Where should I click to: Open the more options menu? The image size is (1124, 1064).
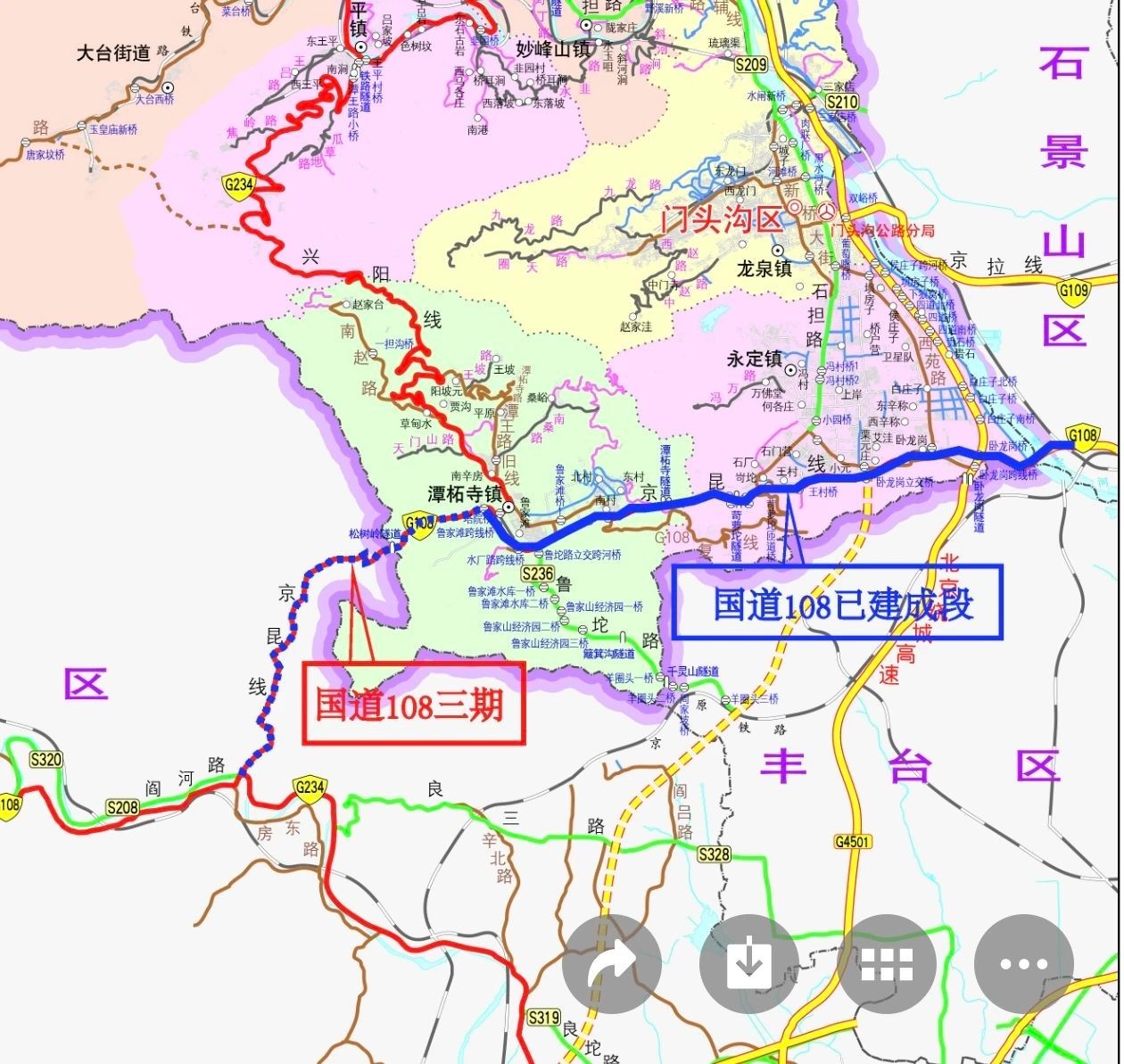tap(1023, 963)
